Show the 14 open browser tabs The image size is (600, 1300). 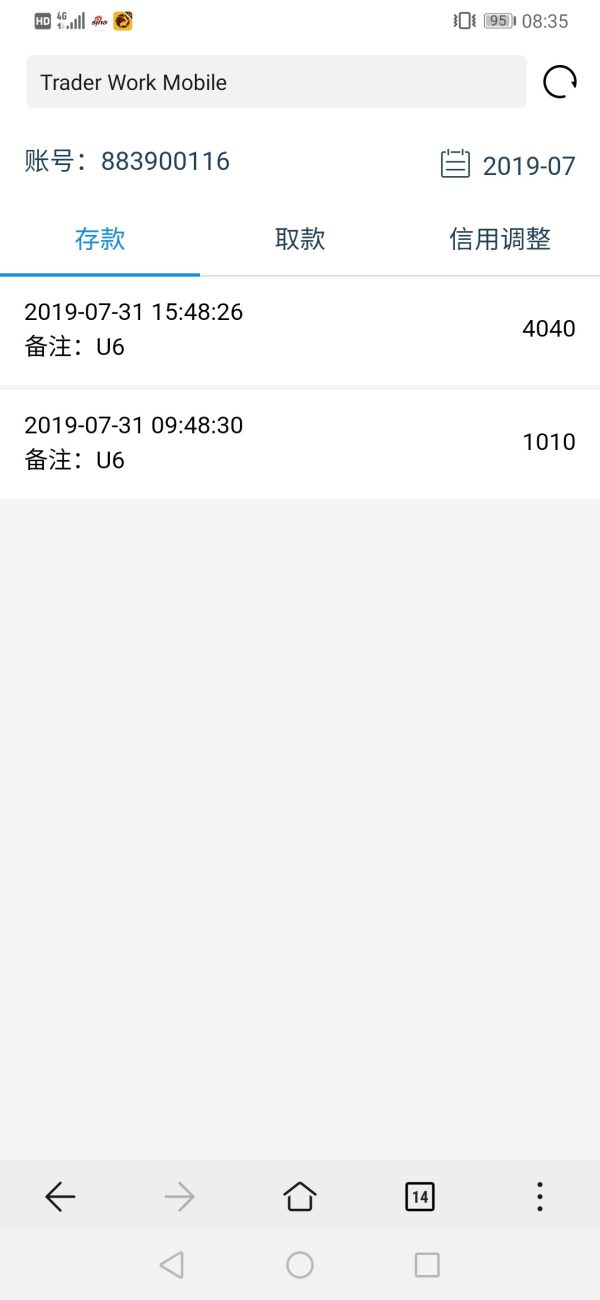coord(420,1196)
